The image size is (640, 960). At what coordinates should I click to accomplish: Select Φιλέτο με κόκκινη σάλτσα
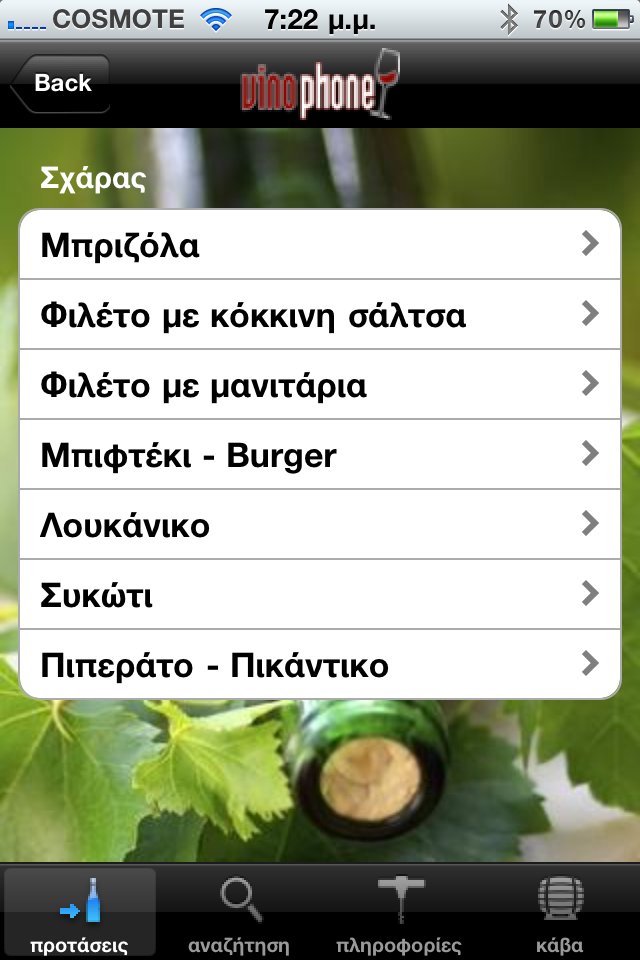pos(320,315)
